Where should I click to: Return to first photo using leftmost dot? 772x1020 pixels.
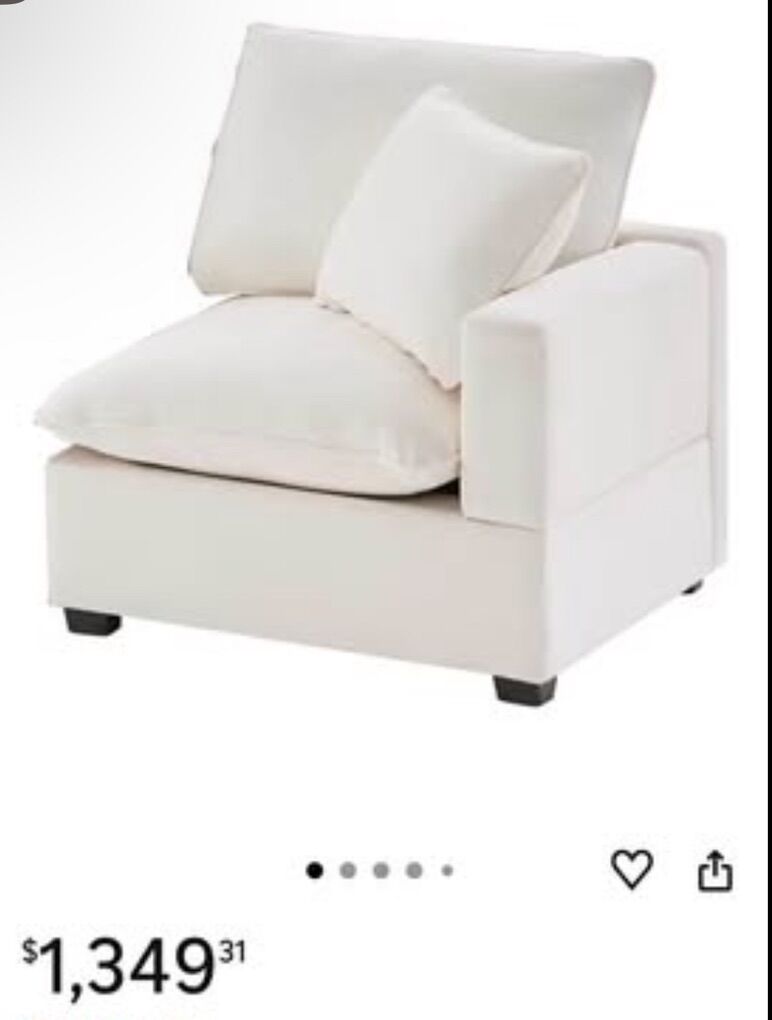click(316, 869)
